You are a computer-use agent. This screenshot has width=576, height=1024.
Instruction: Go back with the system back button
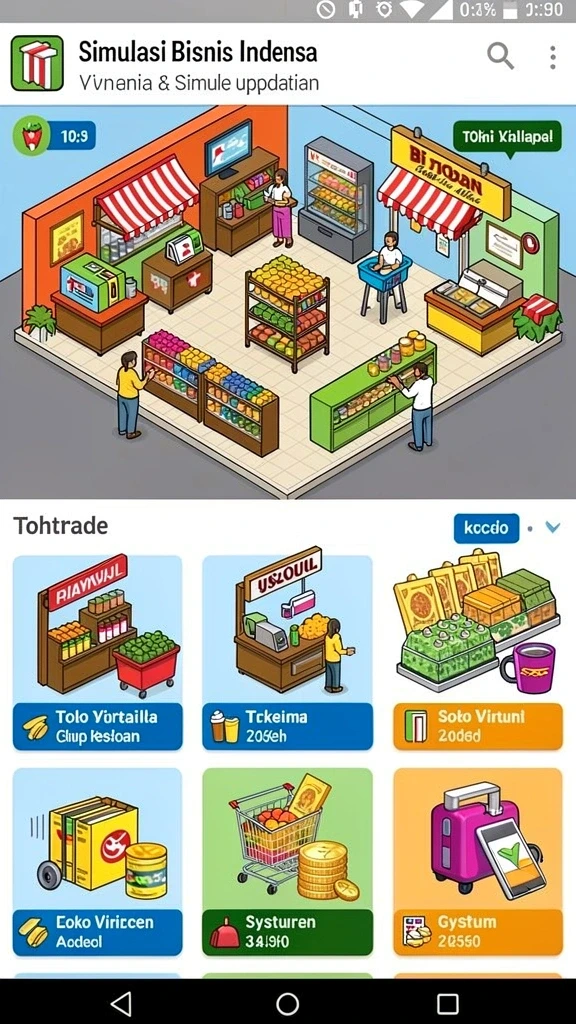coord(121,1002)
